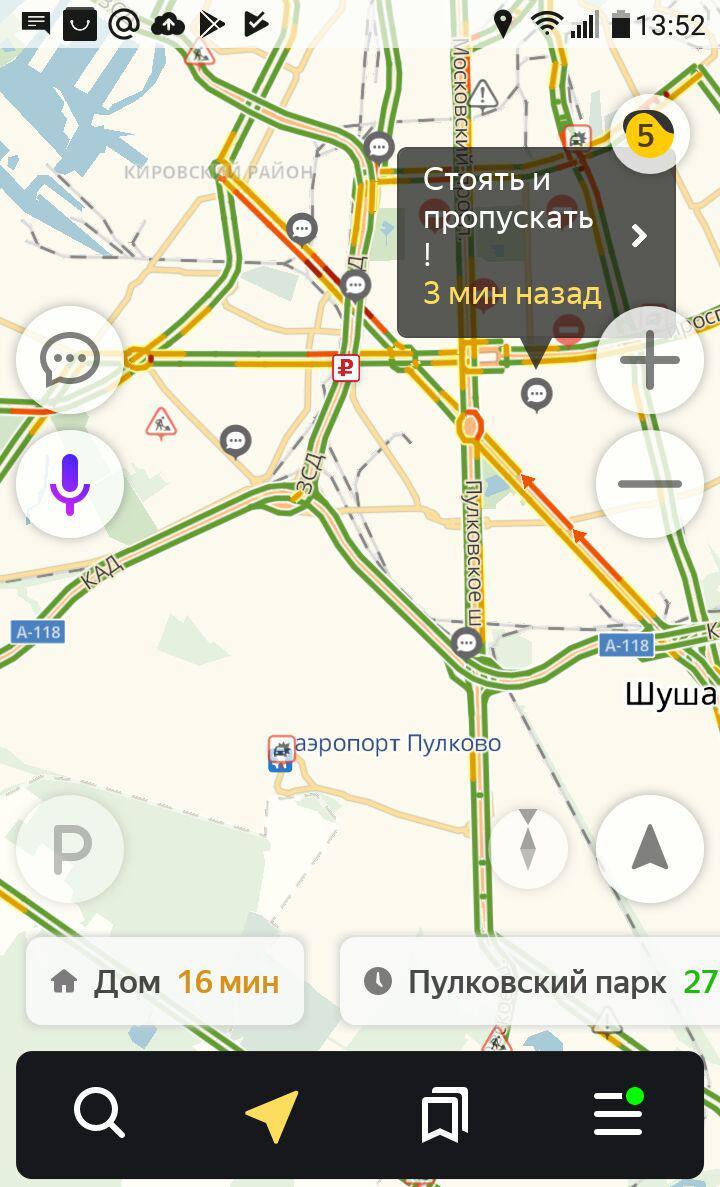The image size is (720, 1187).
Task: Open the traffic level 5 indicator
Action: [649, 134]
